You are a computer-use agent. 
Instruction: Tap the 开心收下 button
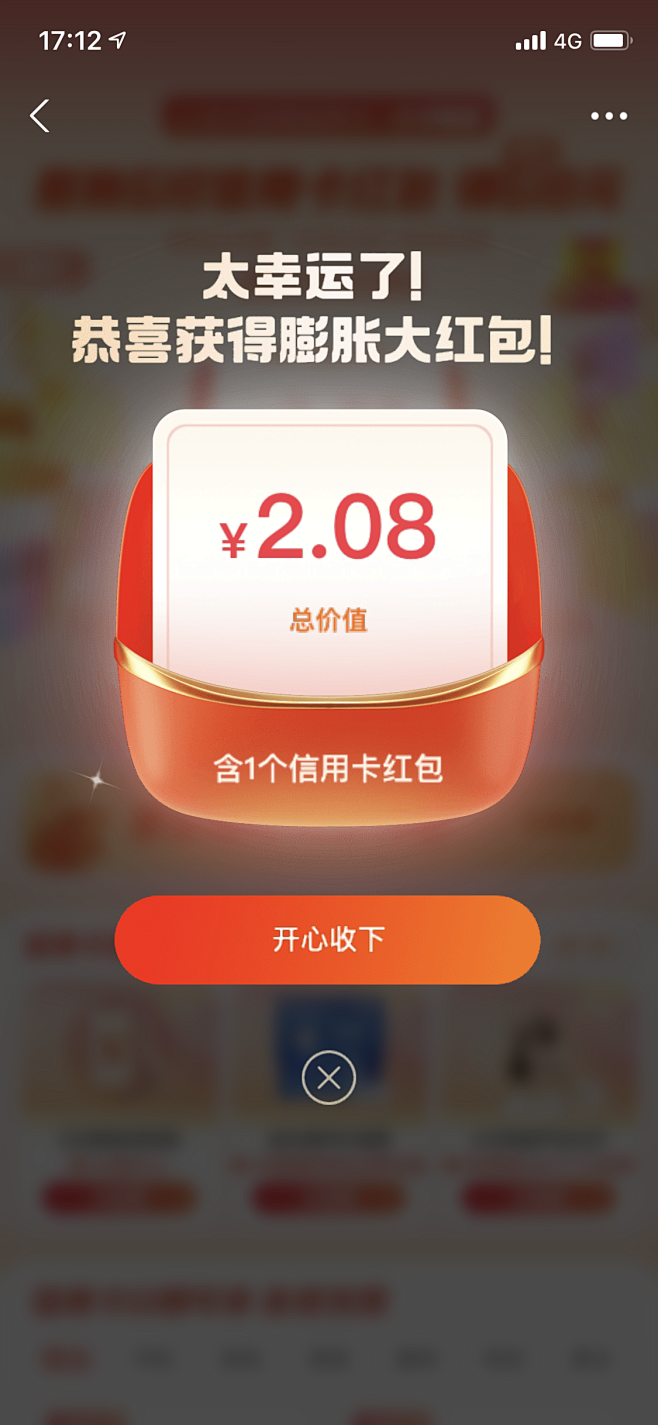pyautogui.click(x=327, y=940)
